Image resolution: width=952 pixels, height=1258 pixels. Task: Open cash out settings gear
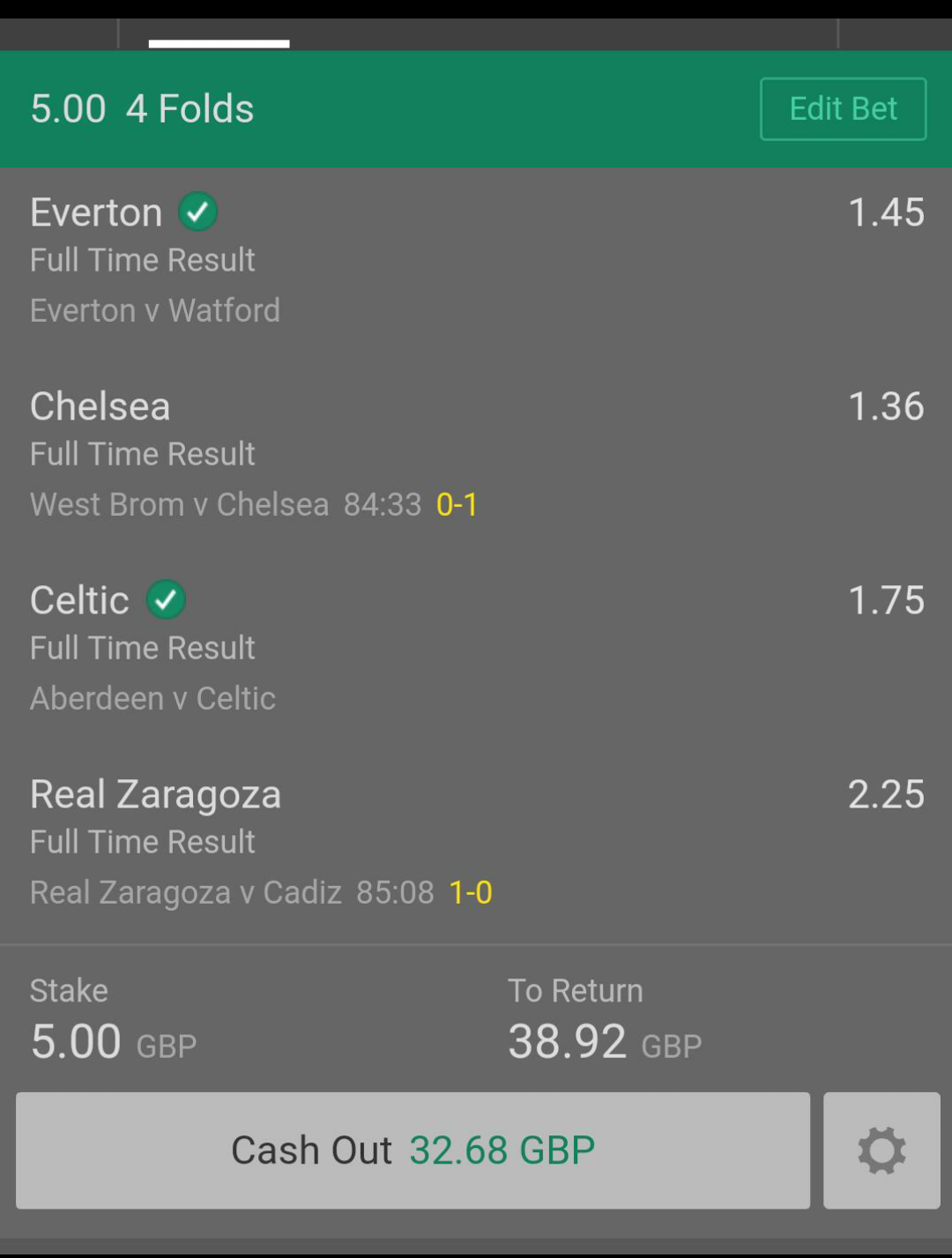pos(881,1150)
